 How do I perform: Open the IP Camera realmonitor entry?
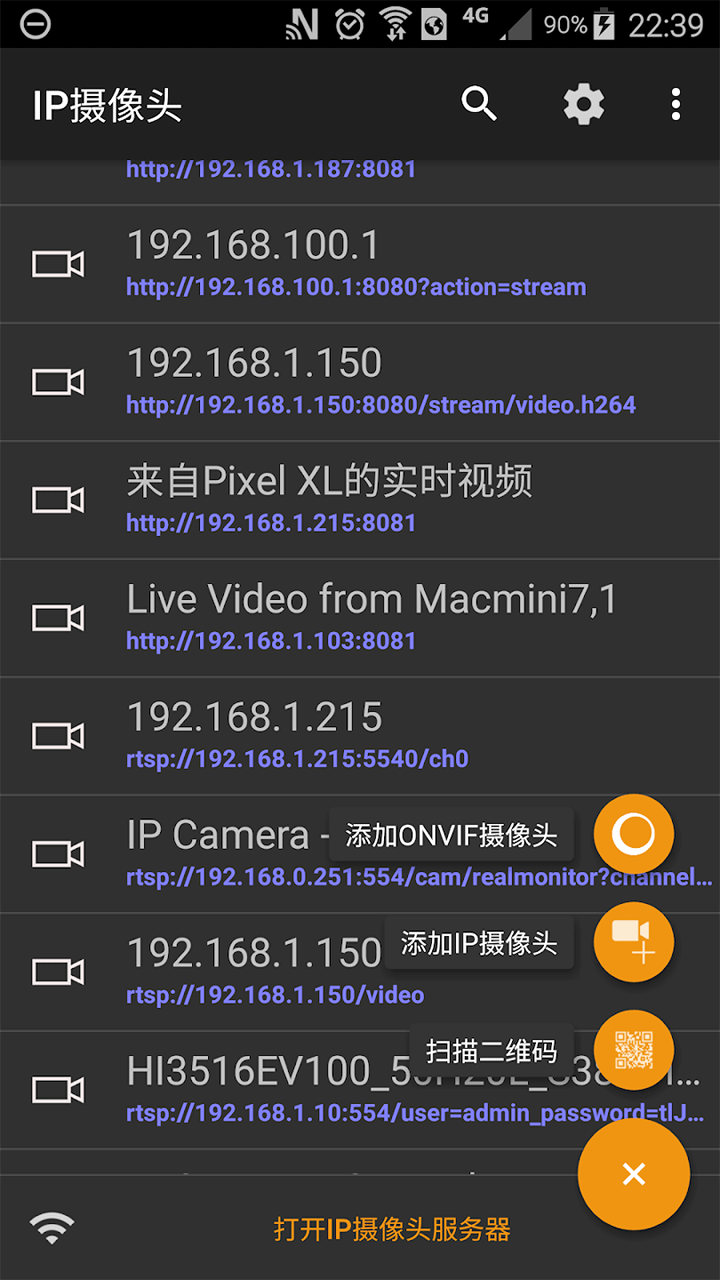pos(200,854)
